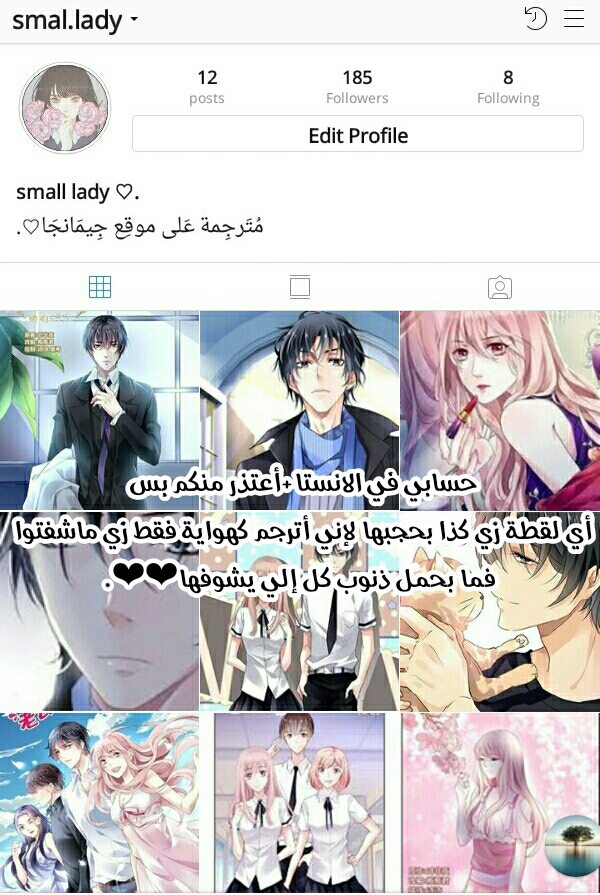Open the hamburger menu

click(574, 18)
